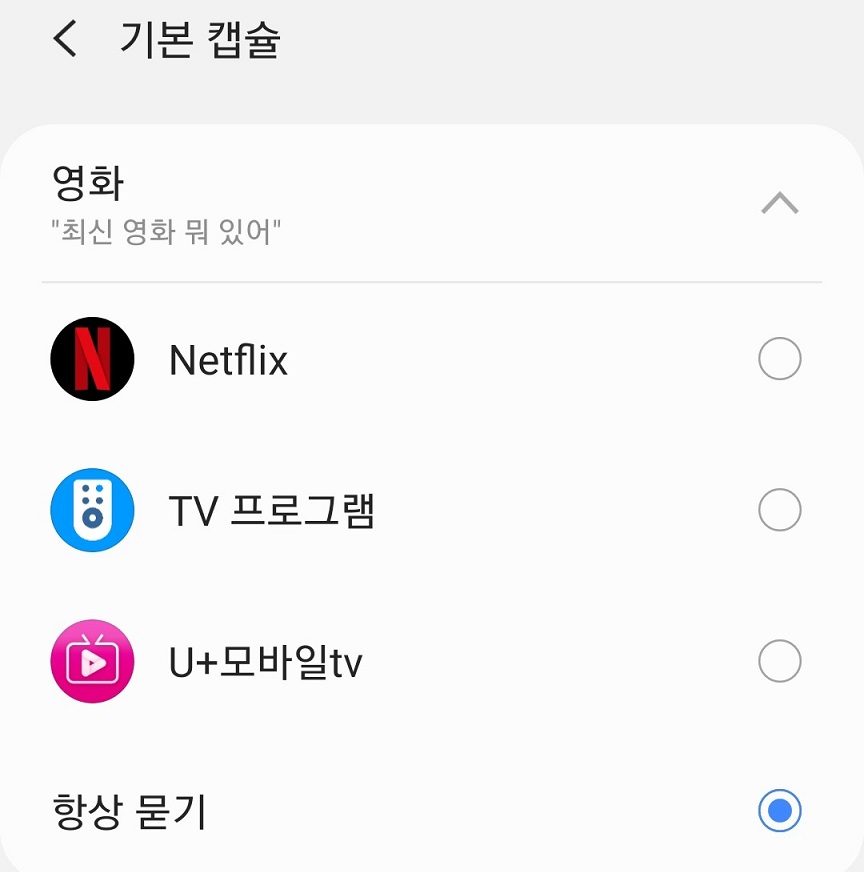Screen dimensions: 864x872
Task: Set U+모바일tv as default capsule
Action: (x=779, y=661)
